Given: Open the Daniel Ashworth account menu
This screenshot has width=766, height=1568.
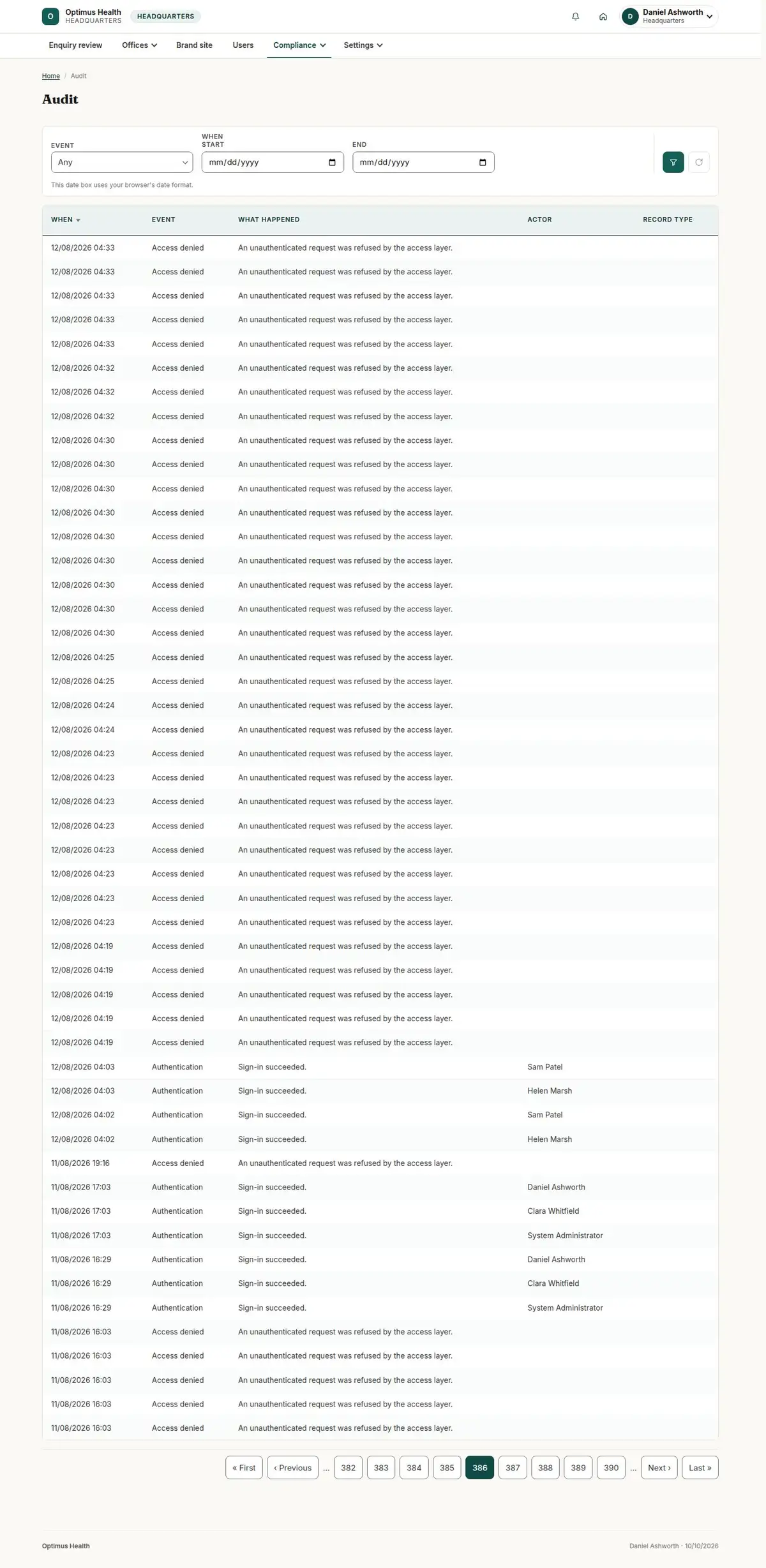Looking at the screenshot, I should pos(669,17).
